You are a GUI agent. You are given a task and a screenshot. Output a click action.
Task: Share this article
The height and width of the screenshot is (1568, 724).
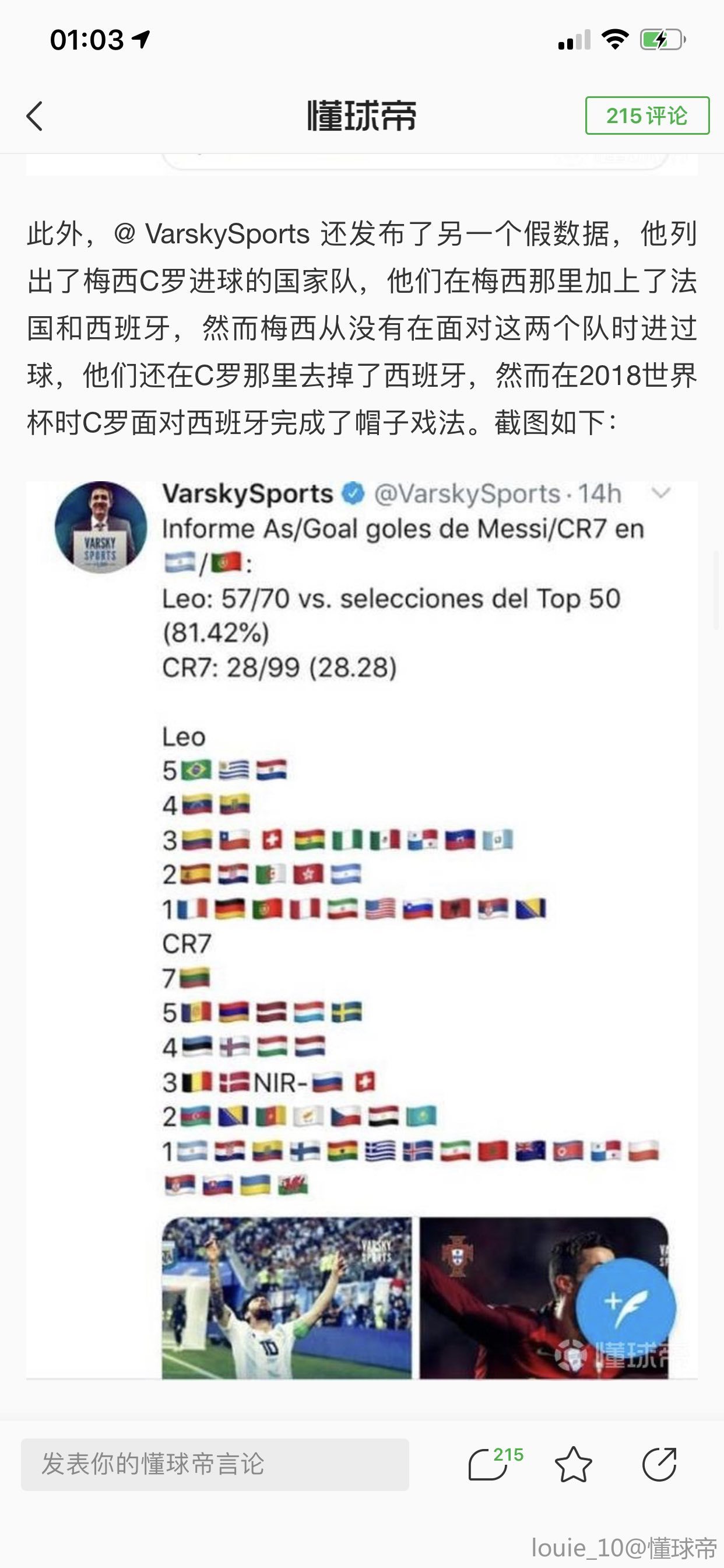[x=659, y=1464]
